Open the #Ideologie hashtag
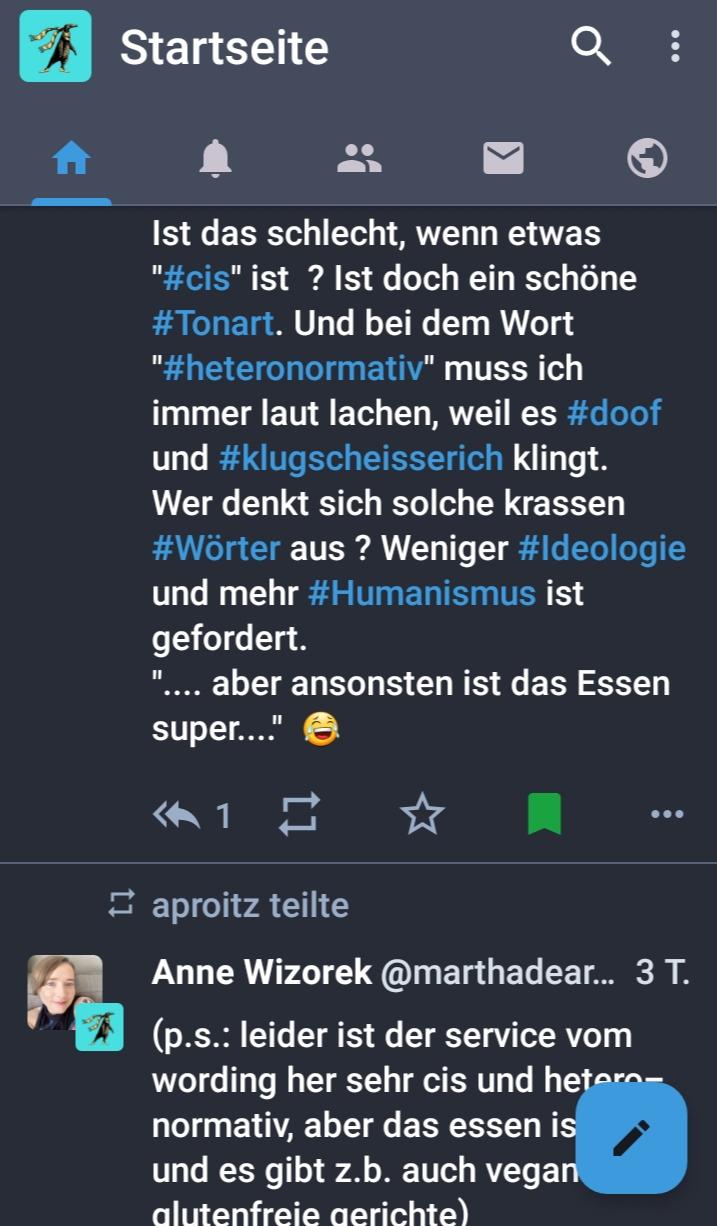This screenshot has width=717, height=1226. point(602,548)
